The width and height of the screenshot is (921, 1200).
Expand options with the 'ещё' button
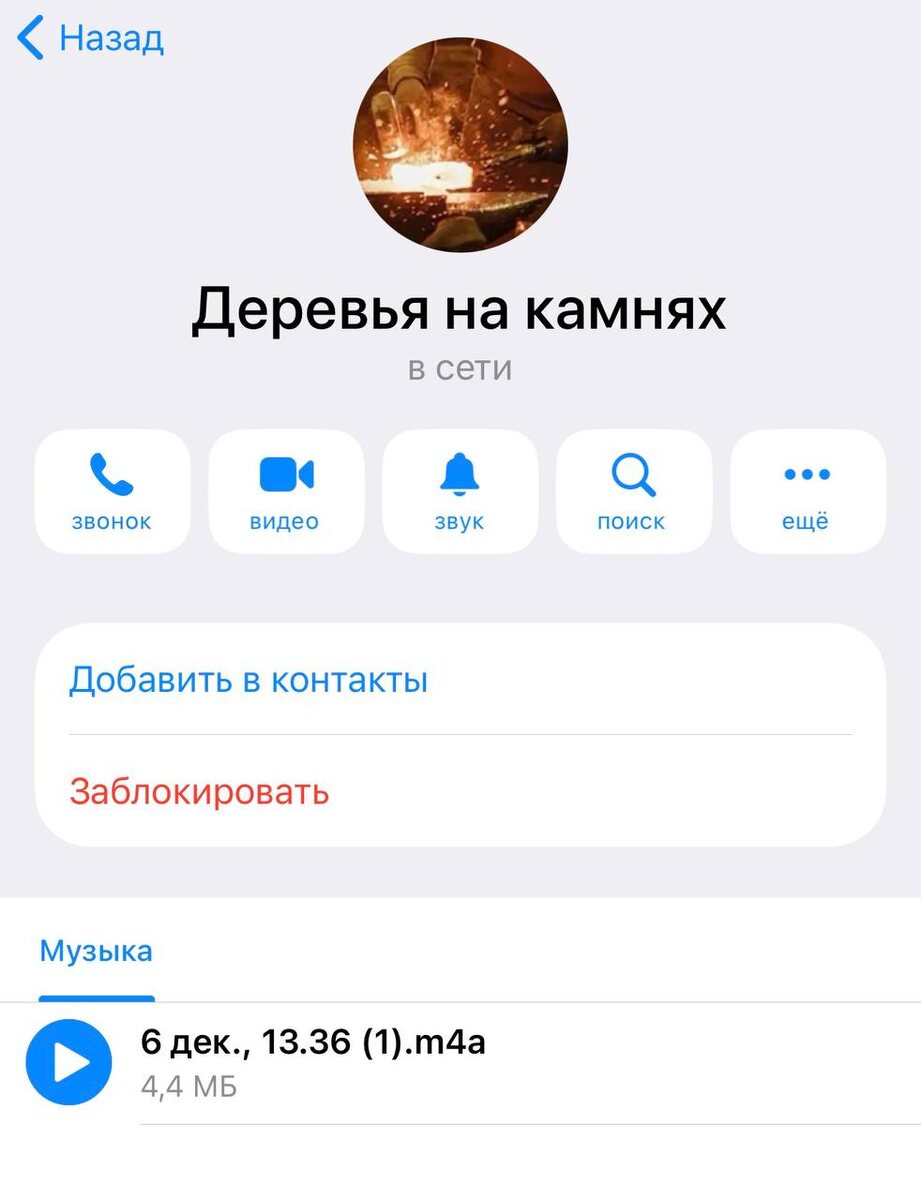(x=807, y=490)
